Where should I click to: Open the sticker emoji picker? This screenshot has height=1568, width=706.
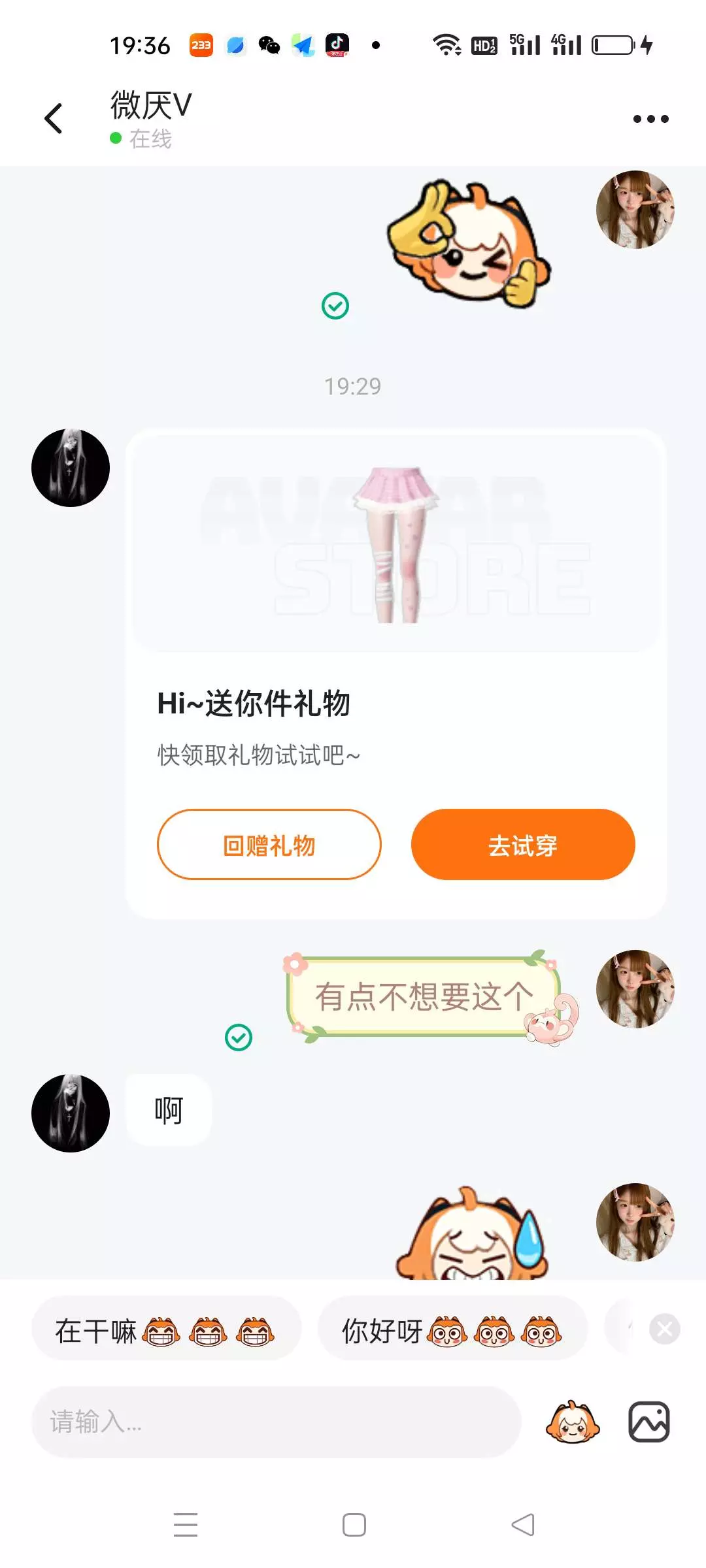[573, 1422]
